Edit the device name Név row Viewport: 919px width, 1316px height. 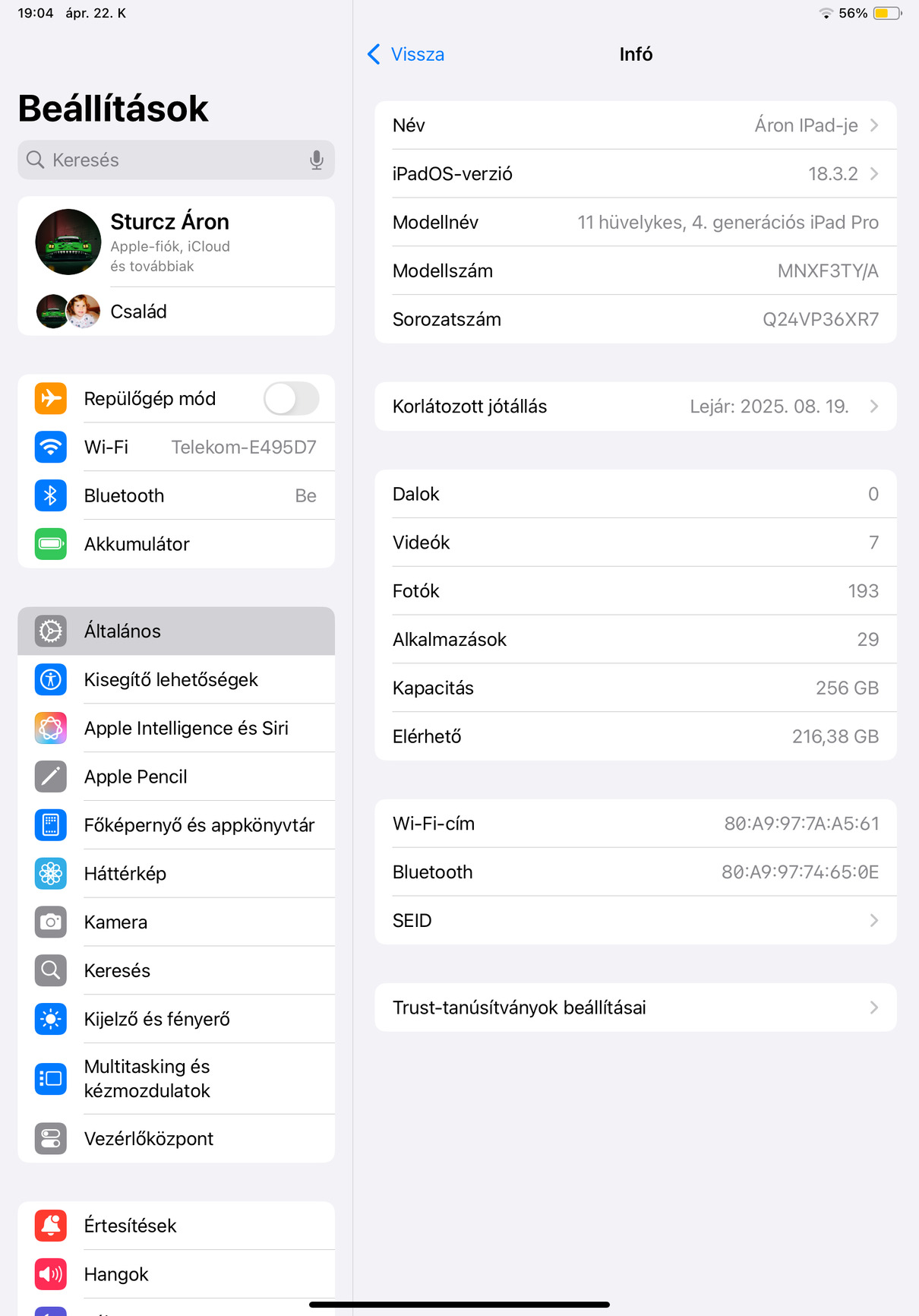635,125
